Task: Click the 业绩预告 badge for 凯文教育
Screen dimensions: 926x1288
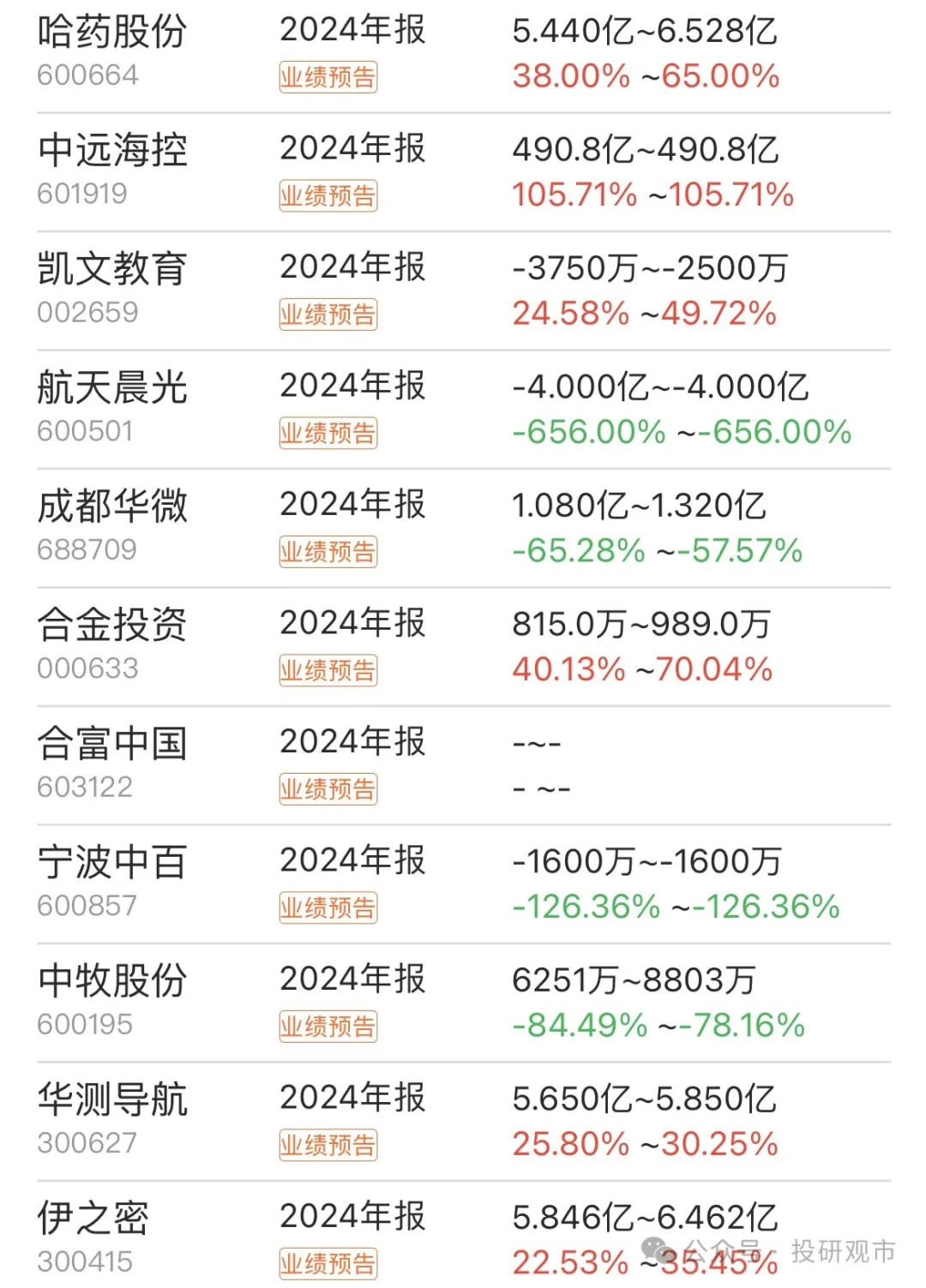Action: coord(327,316)
